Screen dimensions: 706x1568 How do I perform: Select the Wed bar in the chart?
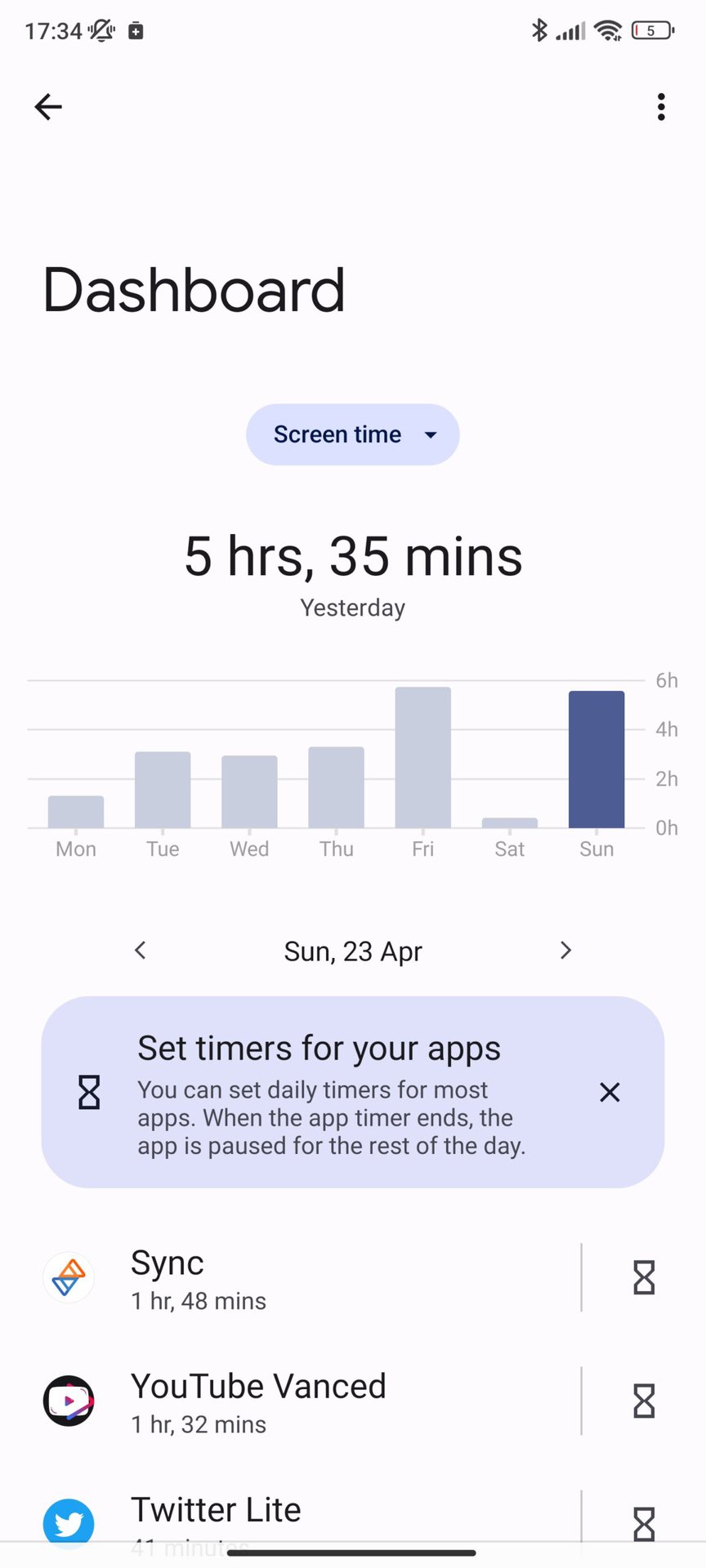pyautogui.click(x=249, y=792)
